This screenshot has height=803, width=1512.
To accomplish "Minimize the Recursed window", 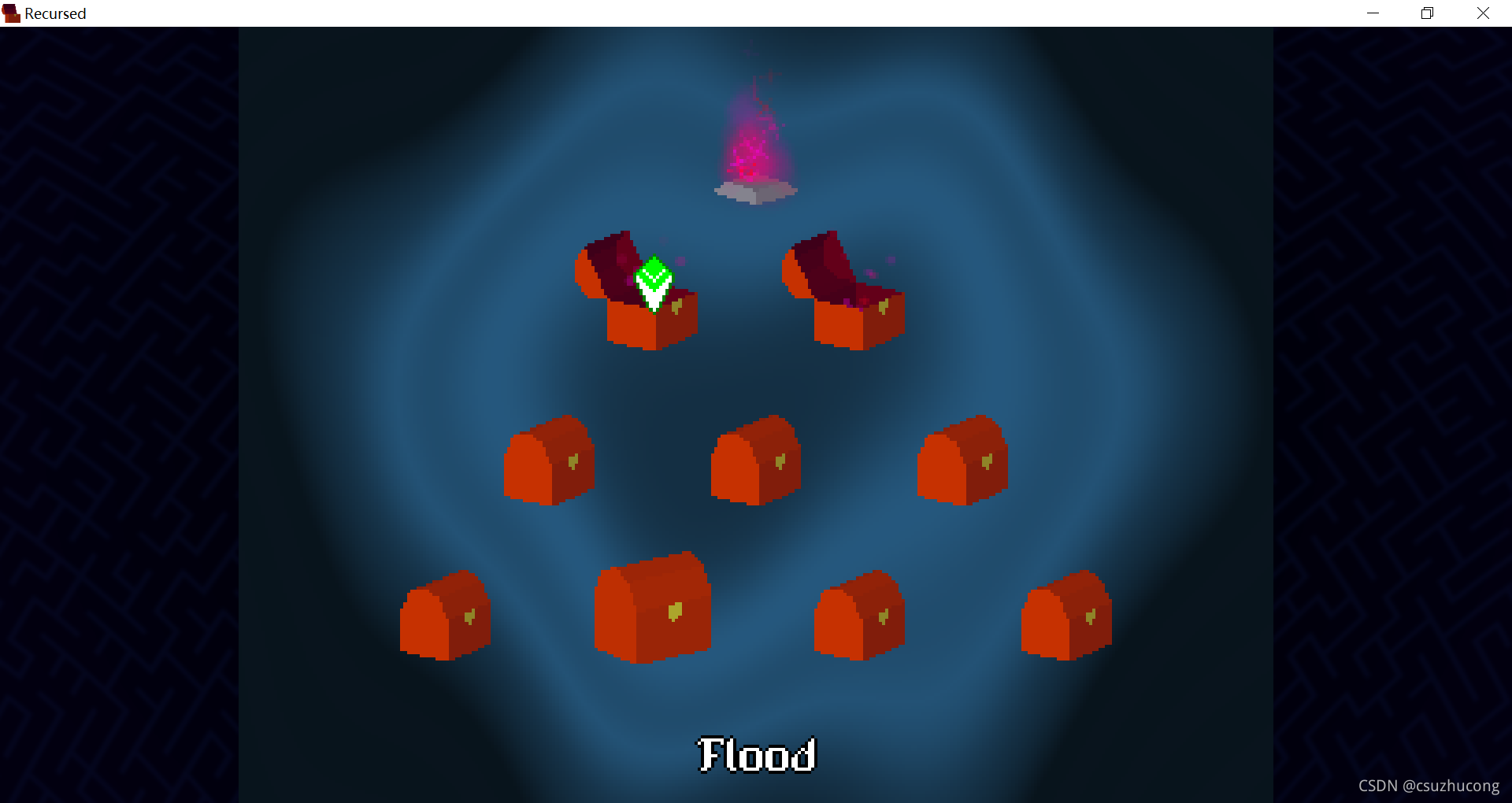I will (1373, 13).
